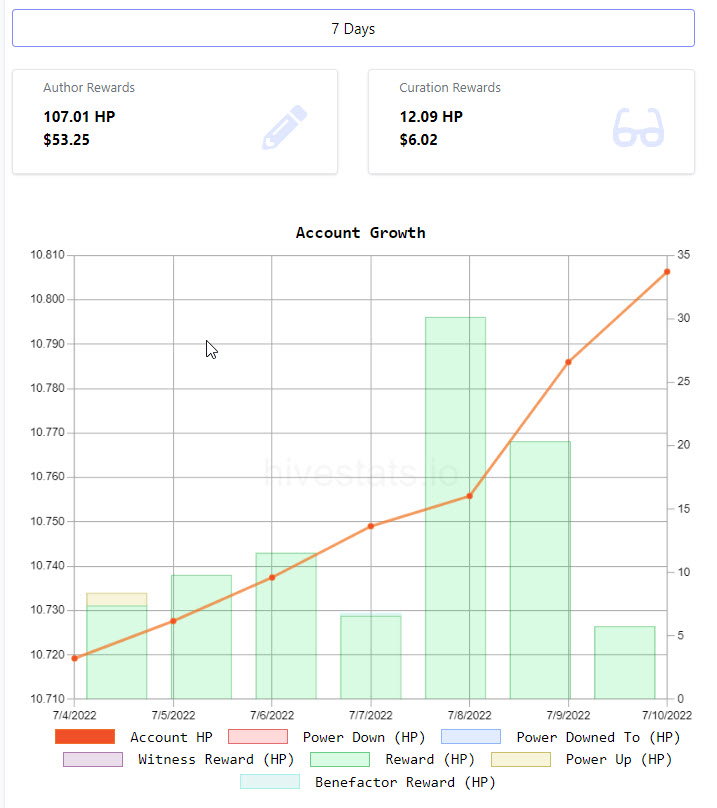Toggle Power Up (HP) legend item

coord(581,760)
